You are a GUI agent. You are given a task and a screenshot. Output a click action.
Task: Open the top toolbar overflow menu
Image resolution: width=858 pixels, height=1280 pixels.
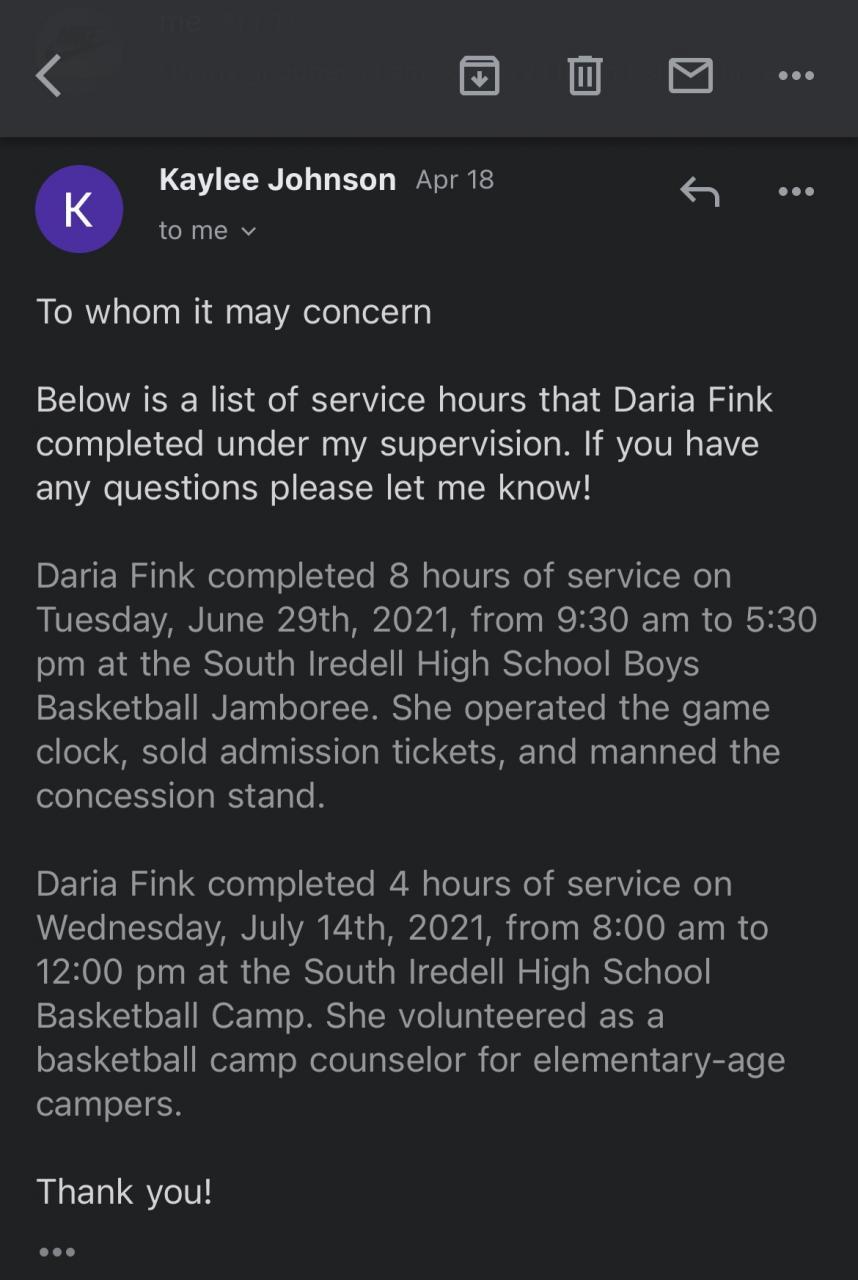(x=796, y=76)
